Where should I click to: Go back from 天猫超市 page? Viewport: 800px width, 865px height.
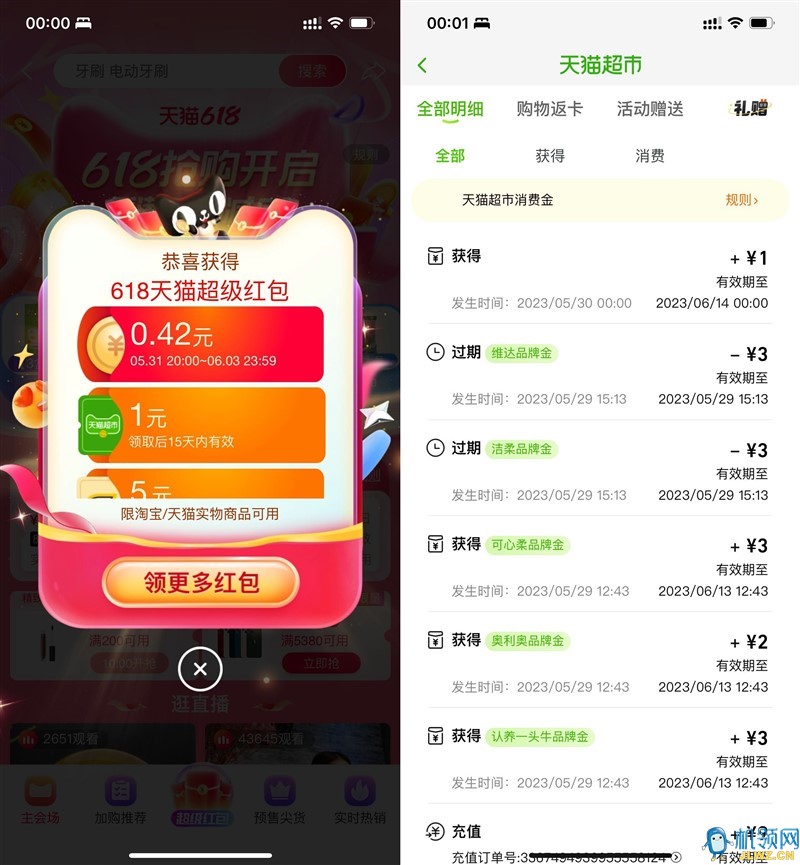coord(422,65)
